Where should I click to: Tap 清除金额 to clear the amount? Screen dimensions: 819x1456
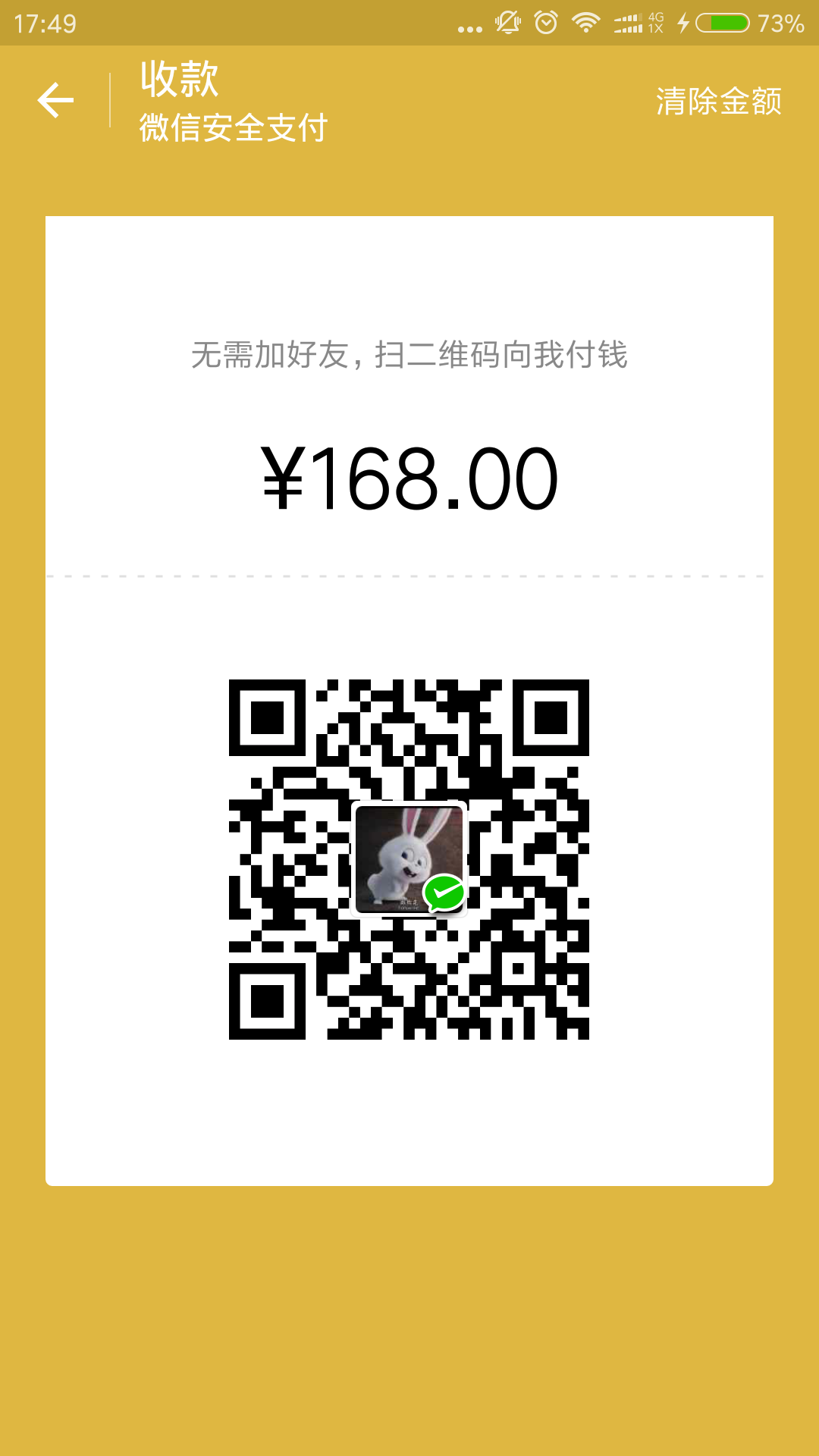click(718, 101)
